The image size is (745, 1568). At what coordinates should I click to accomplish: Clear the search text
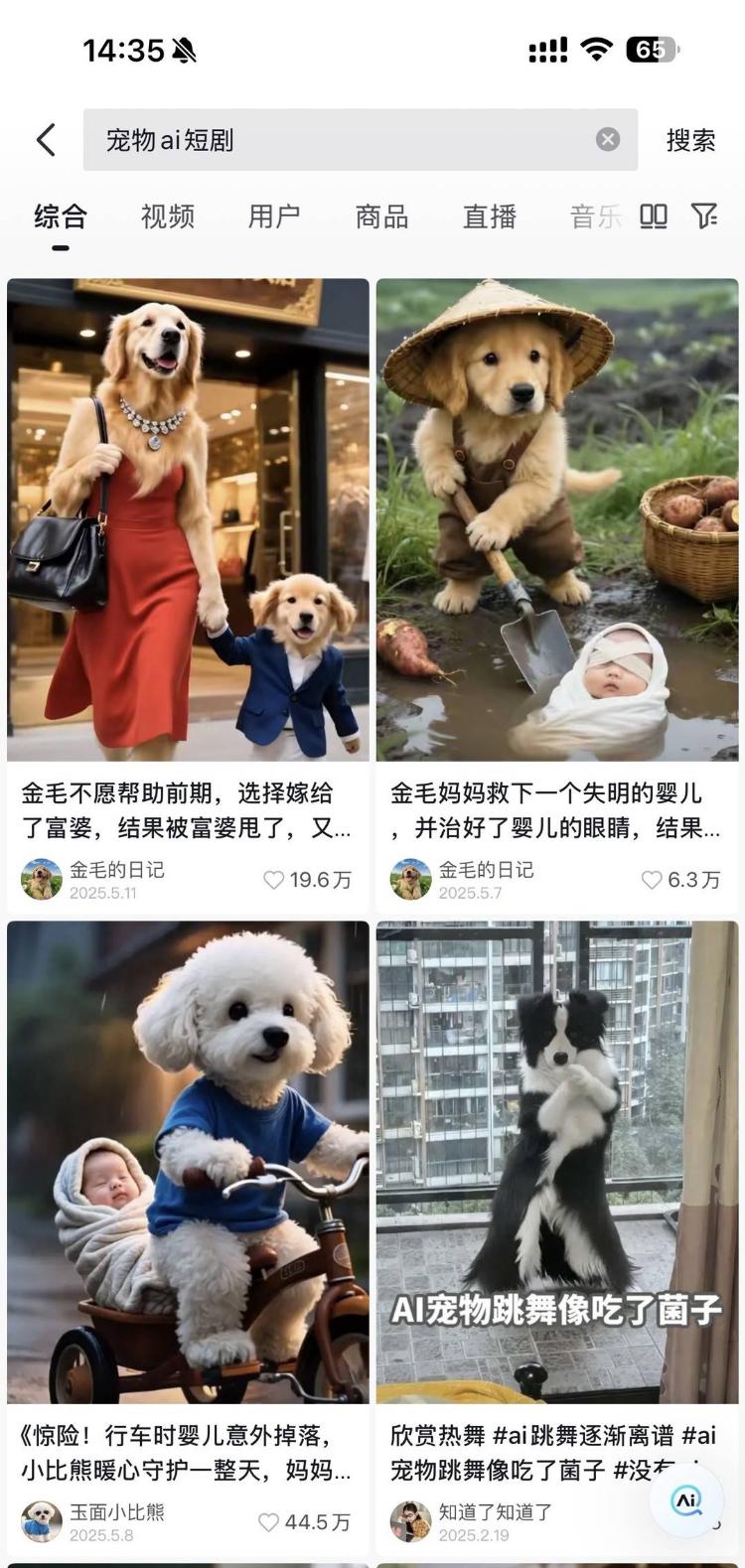point(608,140)
